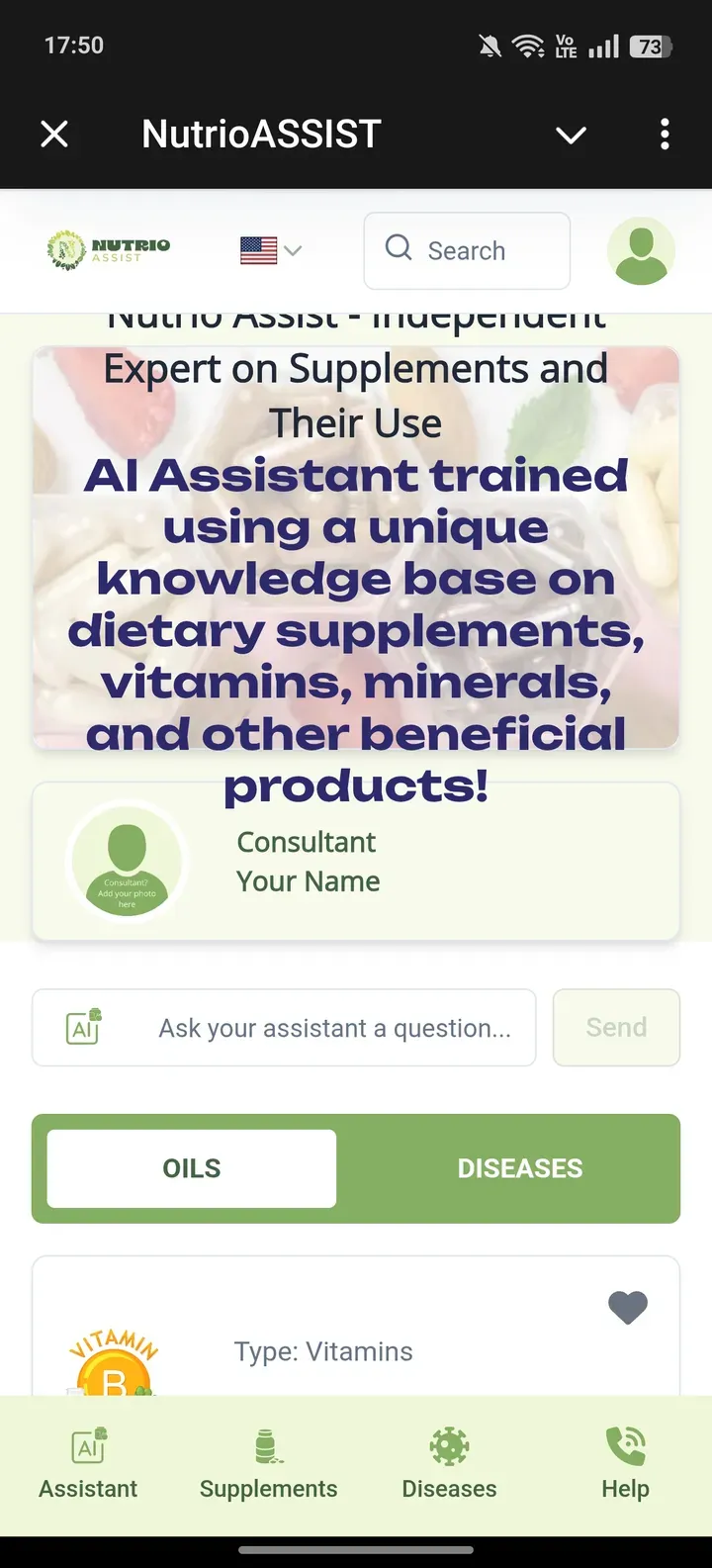Open the Diseases section using the virus icon
The image size is (712, 1568).
(x=449, y=1445)
